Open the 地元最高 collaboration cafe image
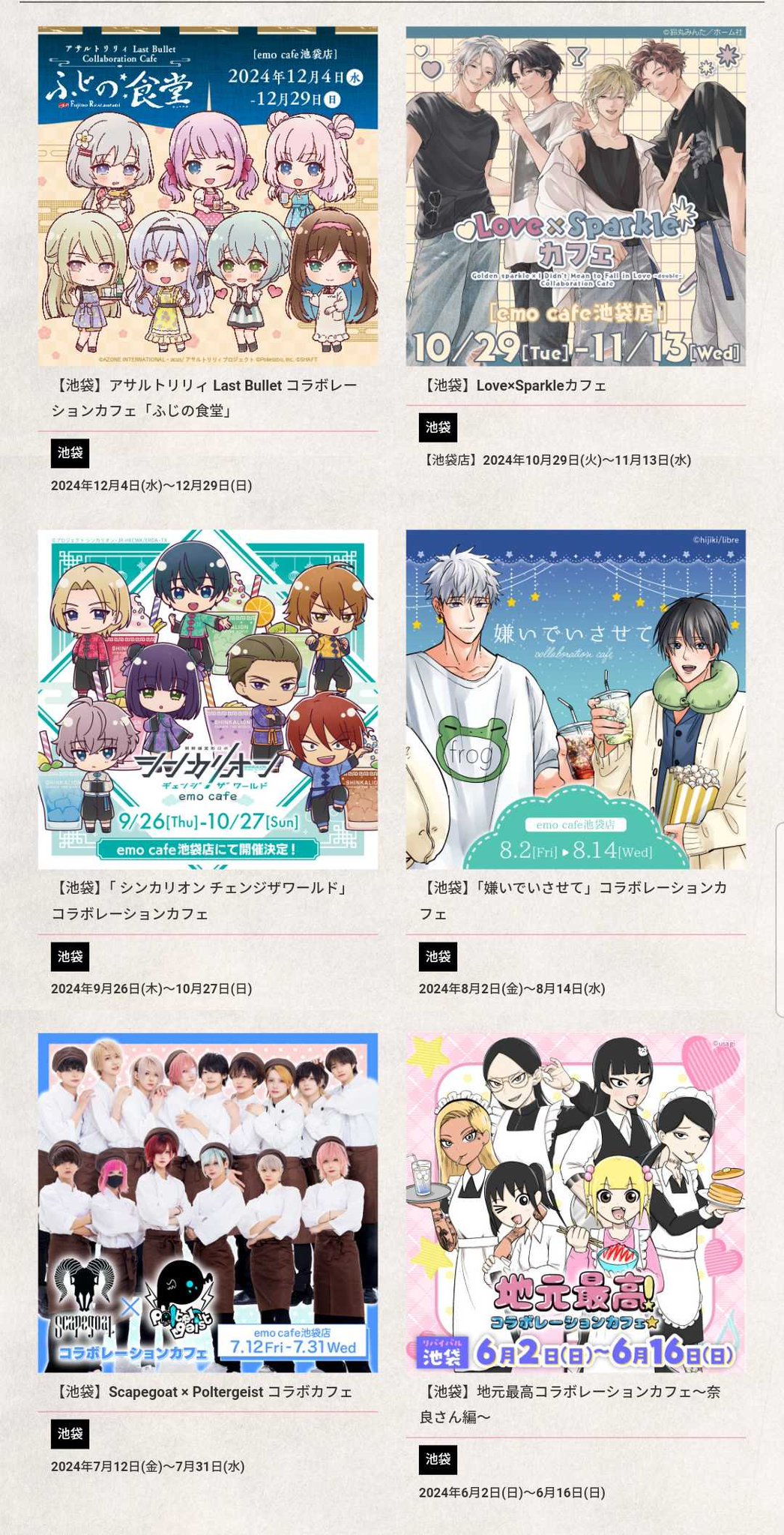784x1535 pixels. pyautogui.click(x=576, y=1203)
